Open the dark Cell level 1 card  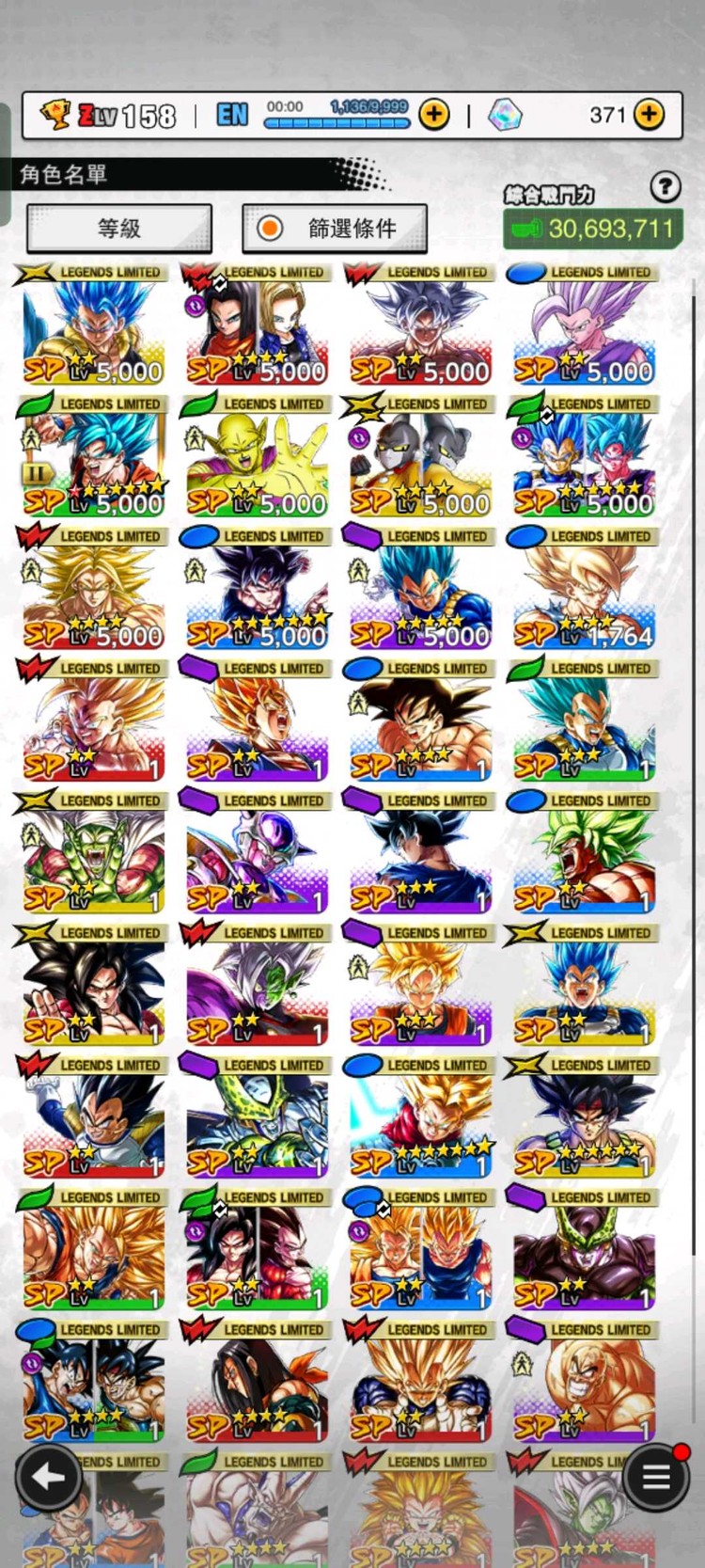coord(584,1257)
